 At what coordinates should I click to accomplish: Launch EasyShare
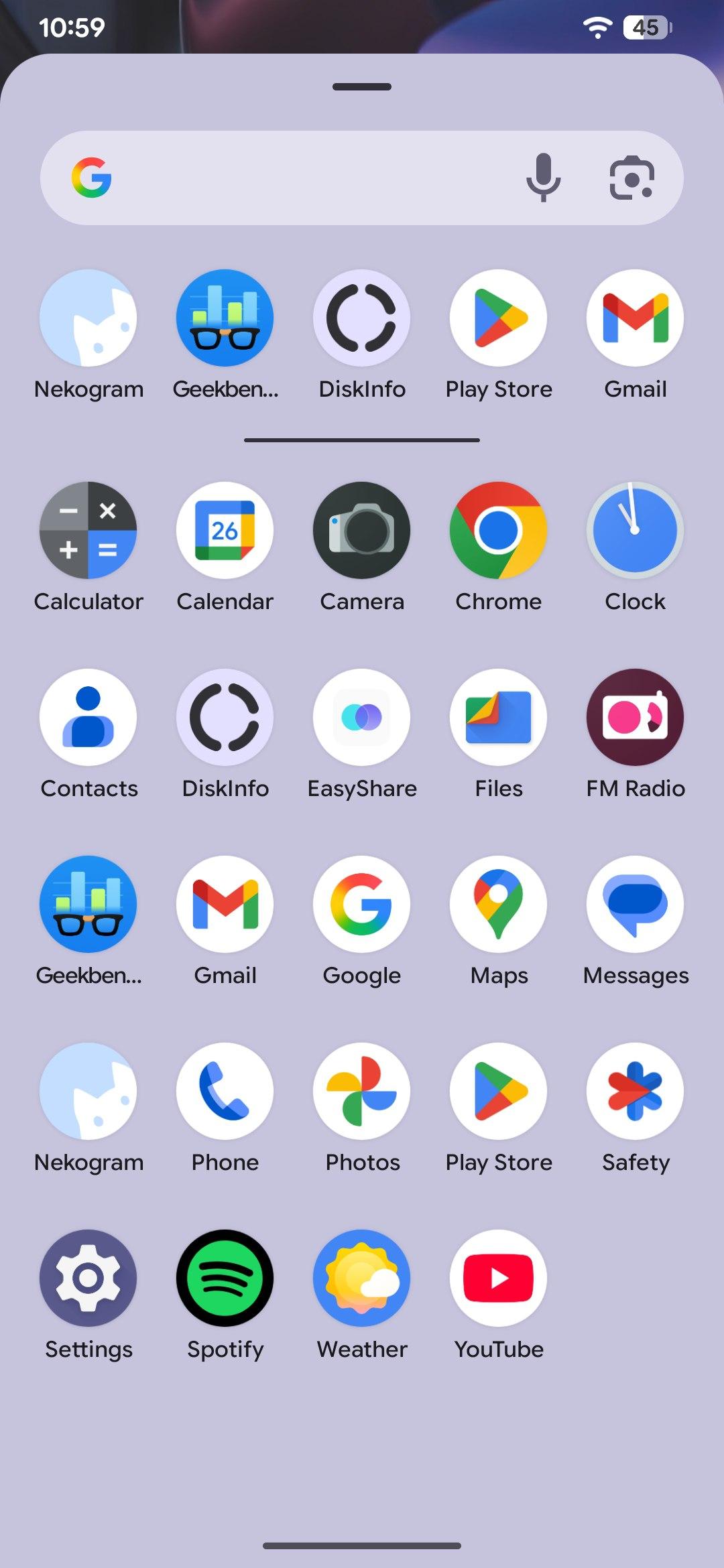pyautogui.click(x=362, y=717)
